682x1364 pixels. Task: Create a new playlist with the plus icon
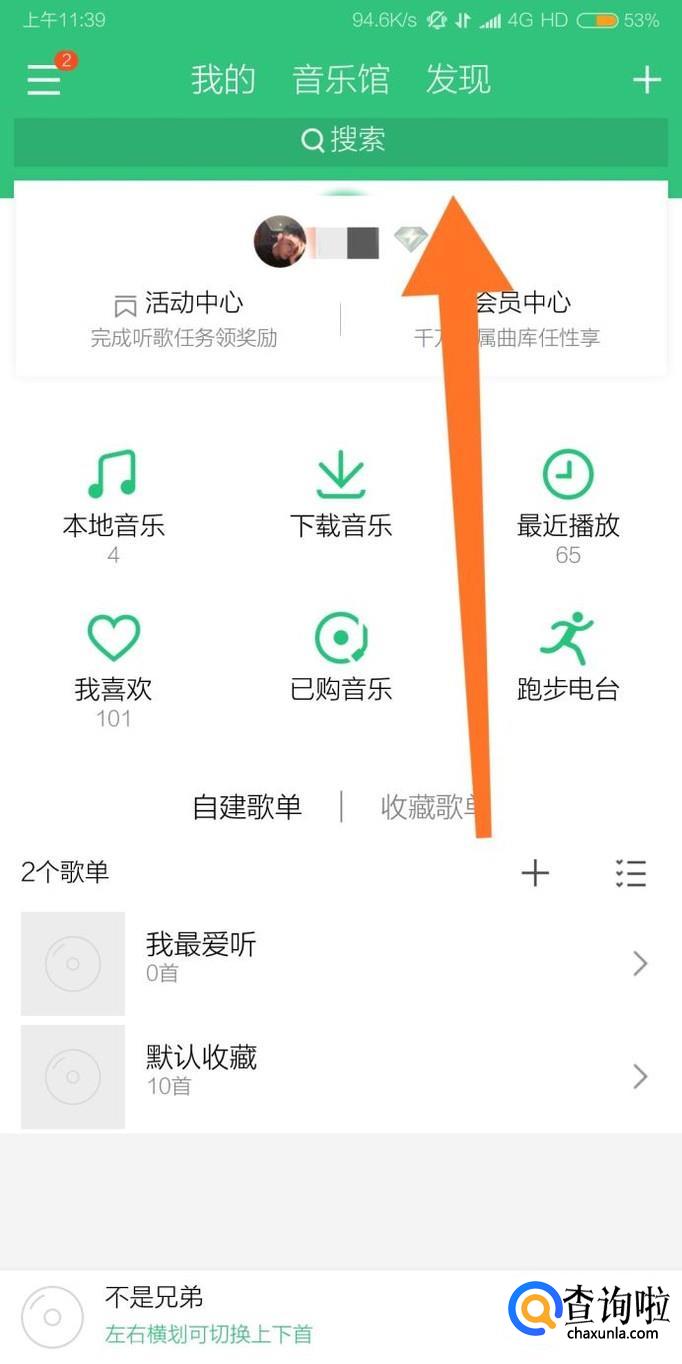coord(535,873)
